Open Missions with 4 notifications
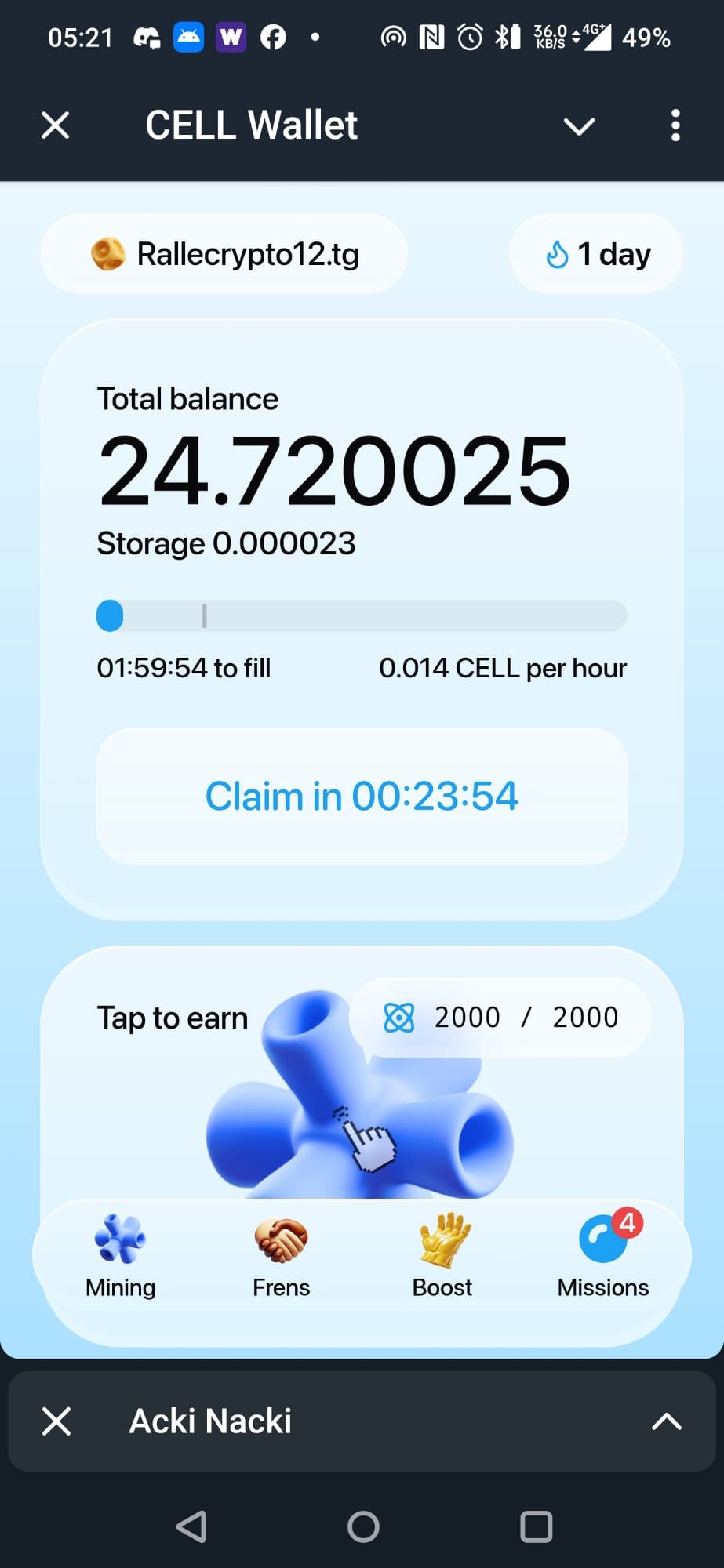The image size is (724, 1568). point(603,1256)
